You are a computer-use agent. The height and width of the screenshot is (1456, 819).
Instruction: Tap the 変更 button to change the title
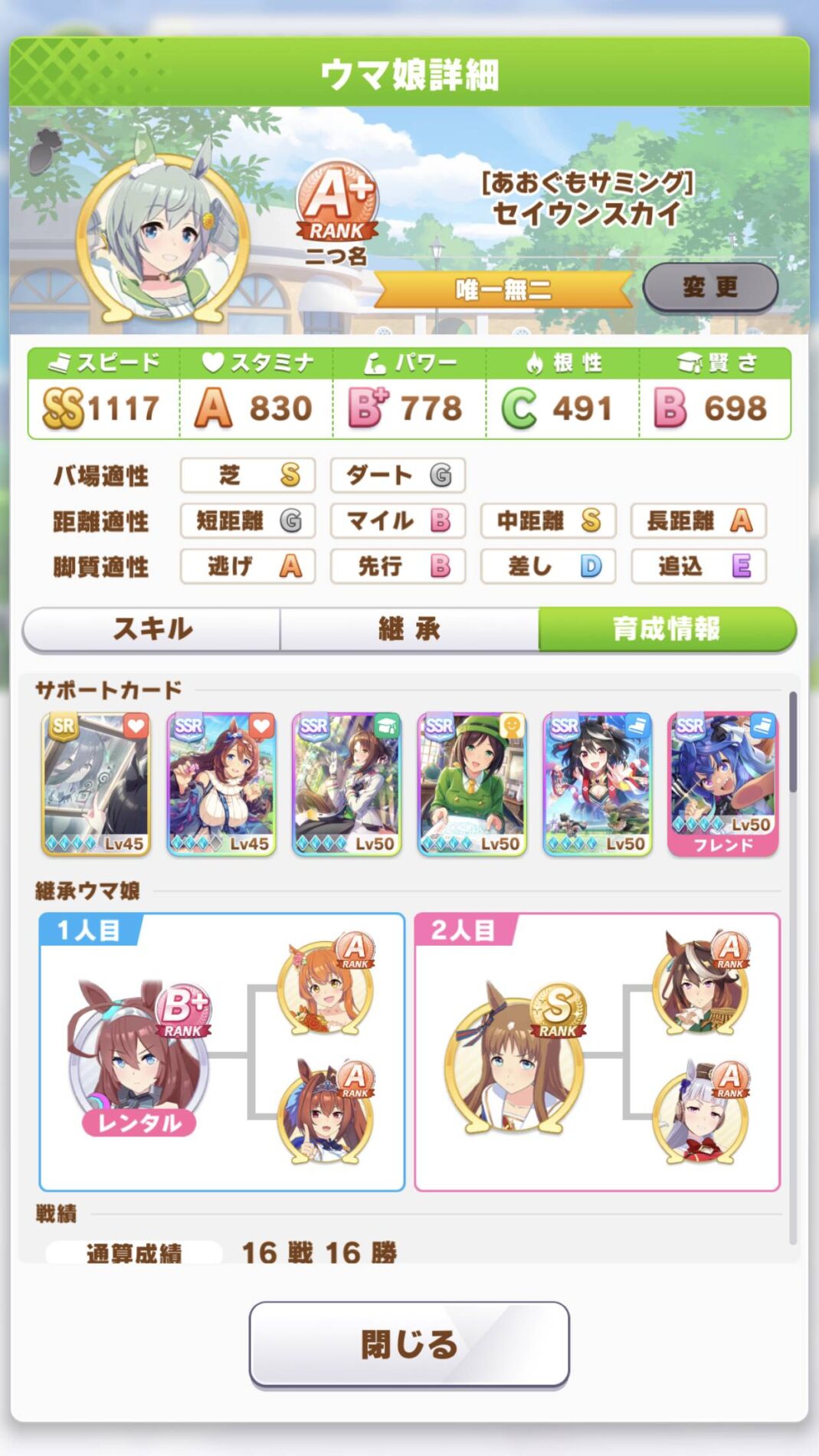coord(709,287)
